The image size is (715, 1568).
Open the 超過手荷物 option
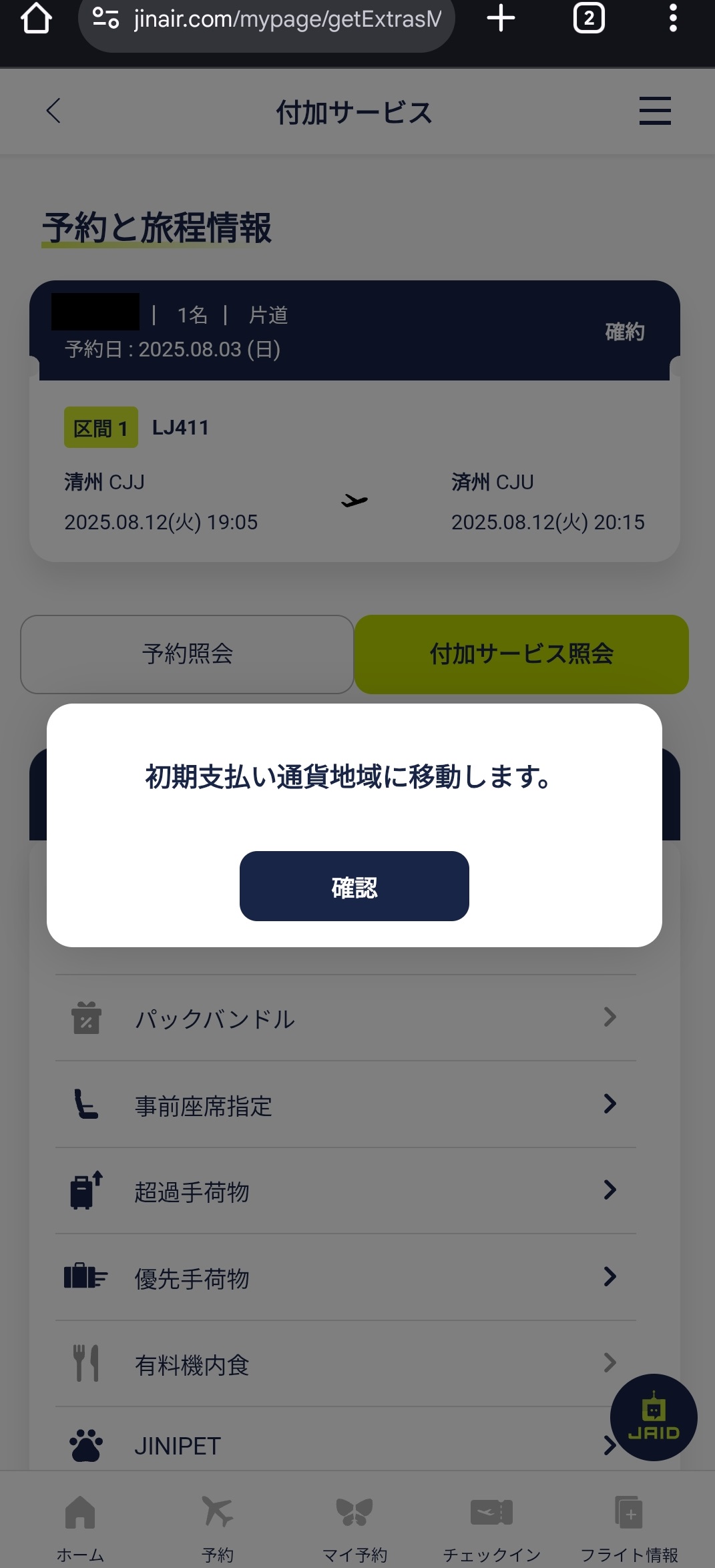pyautogui.click(x=345, y=1192)
